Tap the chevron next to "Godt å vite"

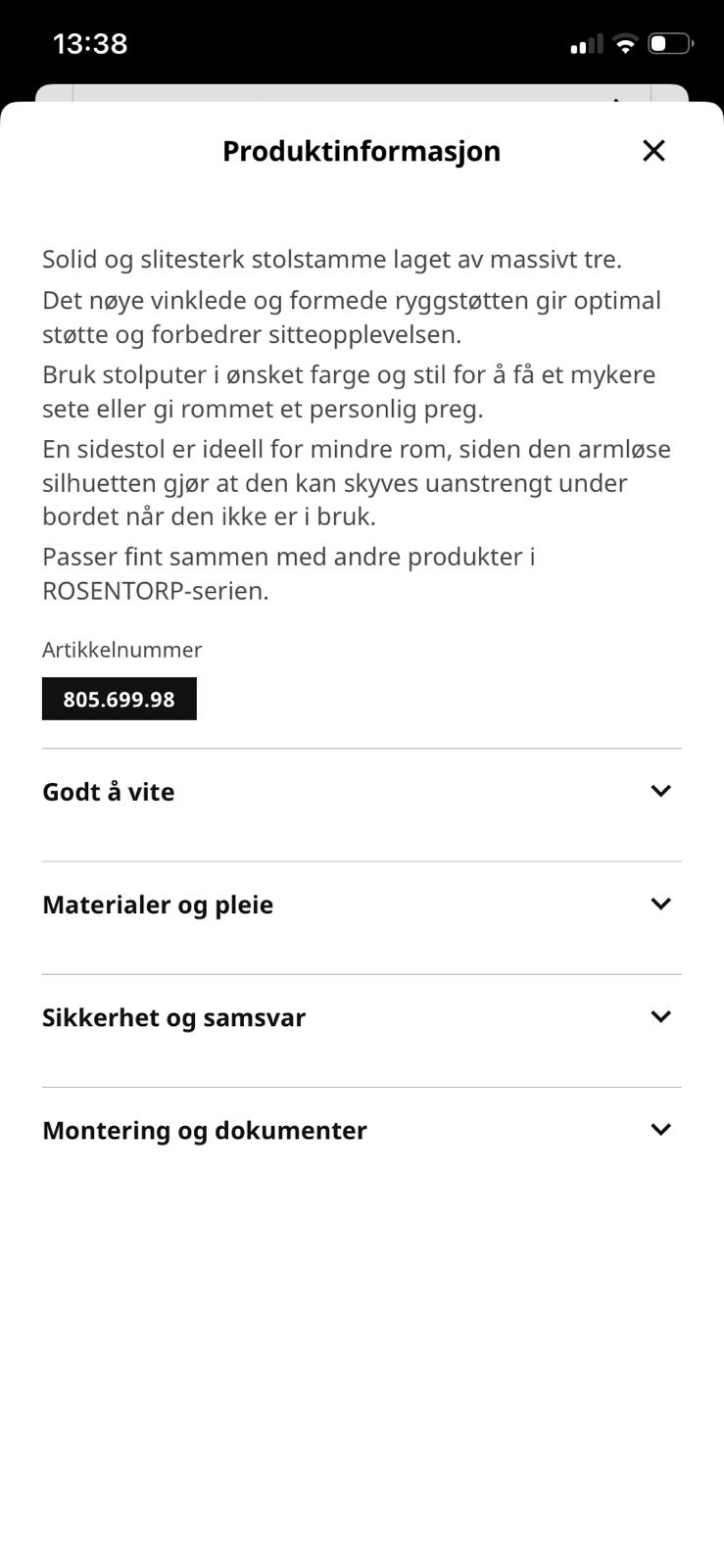pyautogui.click(x=661, y=791)
